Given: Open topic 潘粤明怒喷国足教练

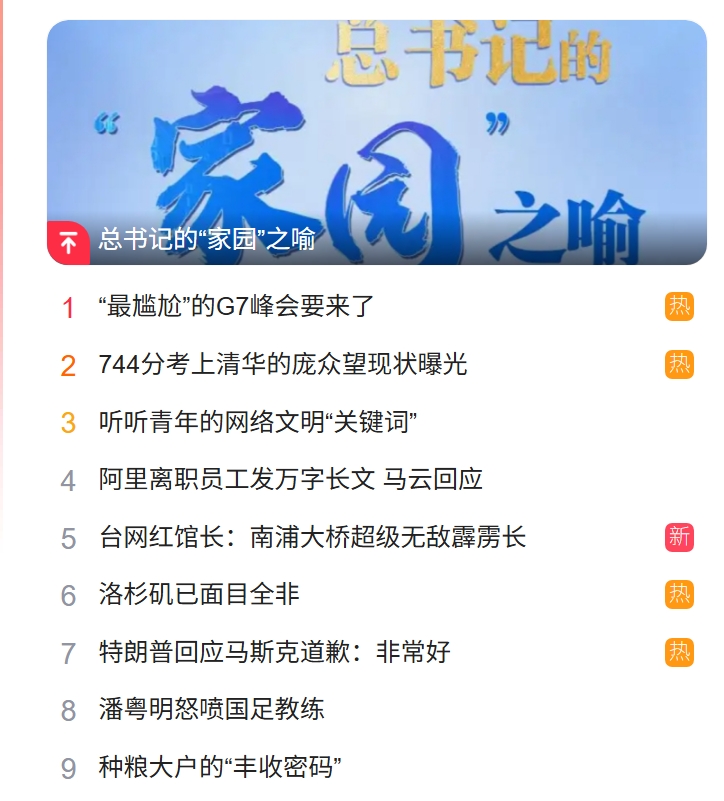Looking at the screenshot, I should click(211, 710).
